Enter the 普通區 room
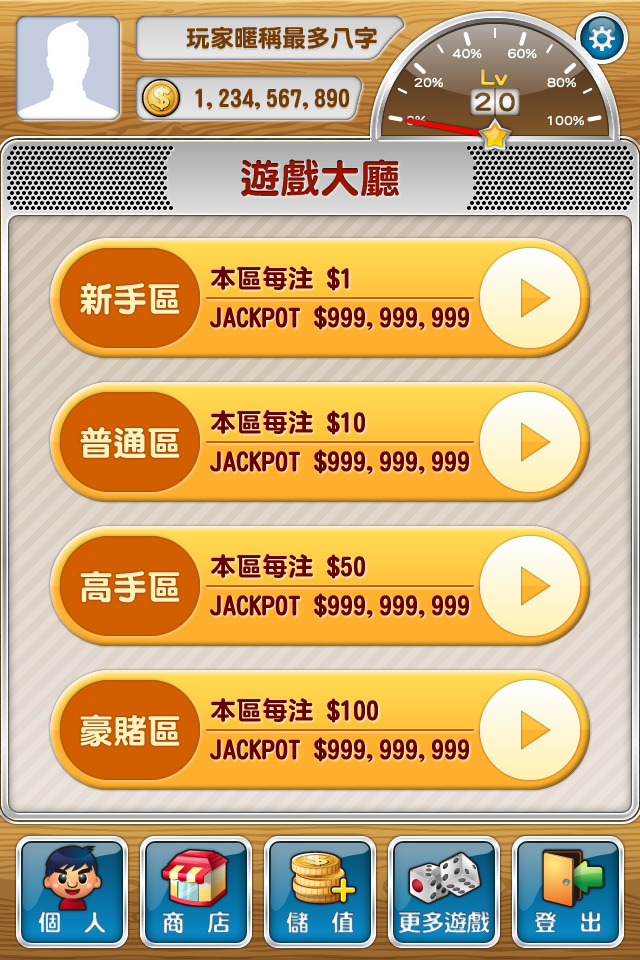Screen dimensions: 640x960 [530, 442]
